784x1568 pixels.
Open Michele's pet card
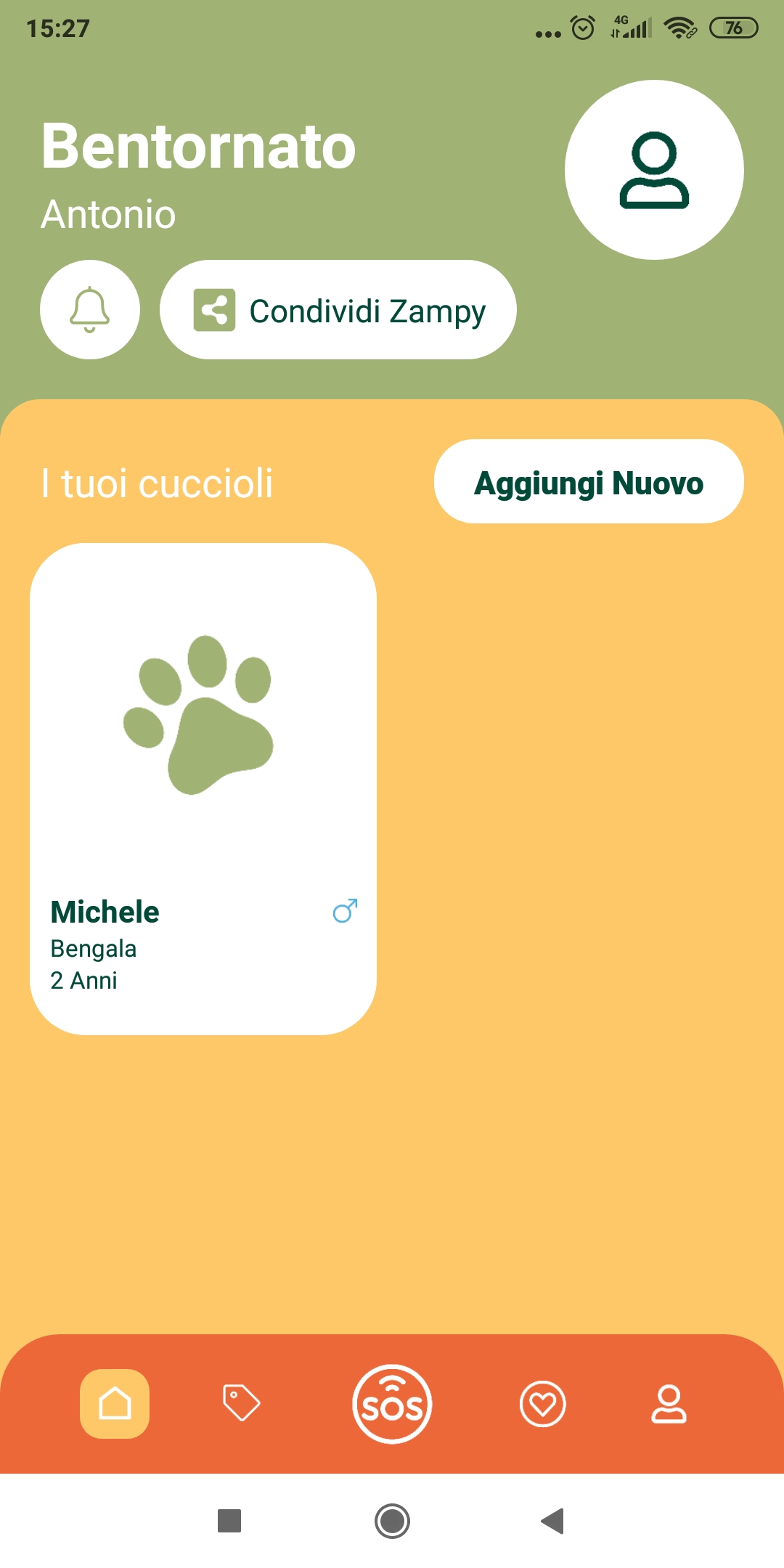(x=203, y=789)
